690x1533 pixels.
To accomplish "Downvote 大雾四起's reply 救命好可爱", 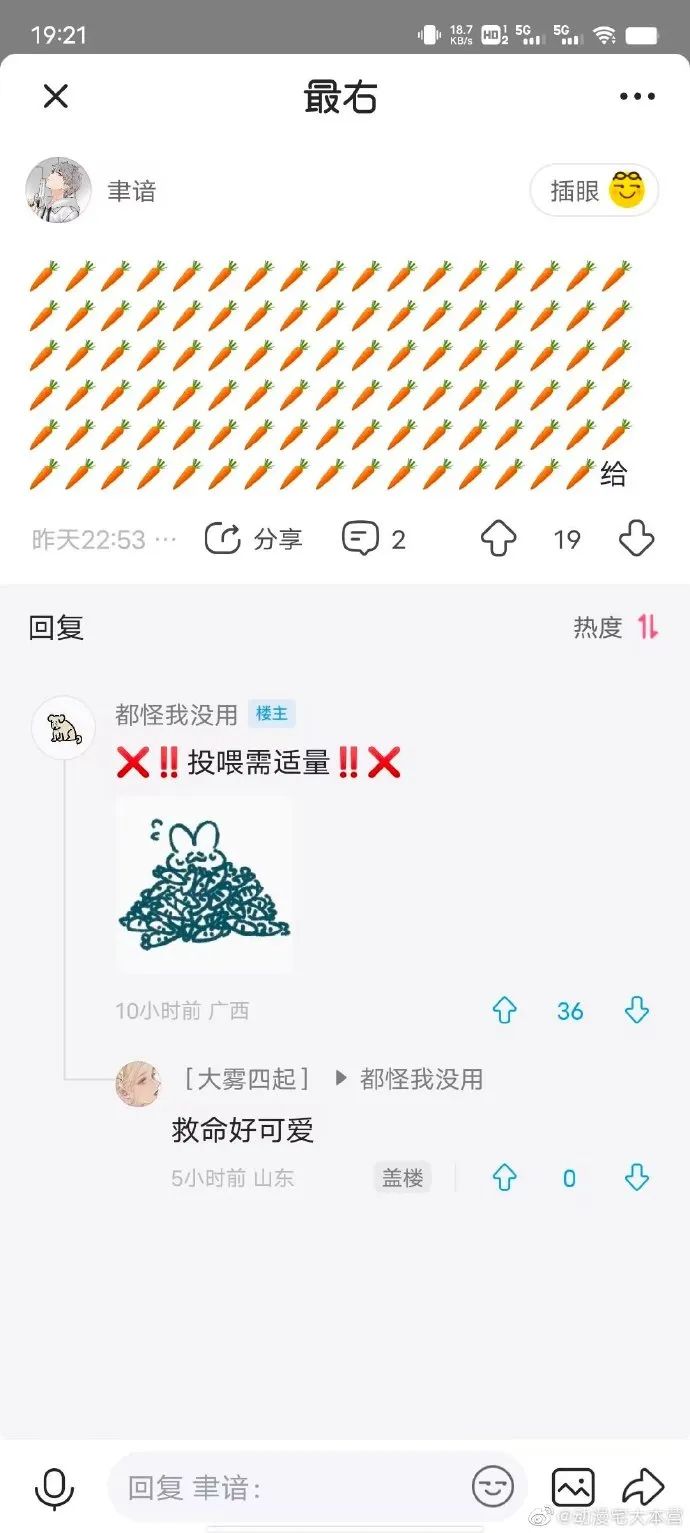I will 637,1178.
